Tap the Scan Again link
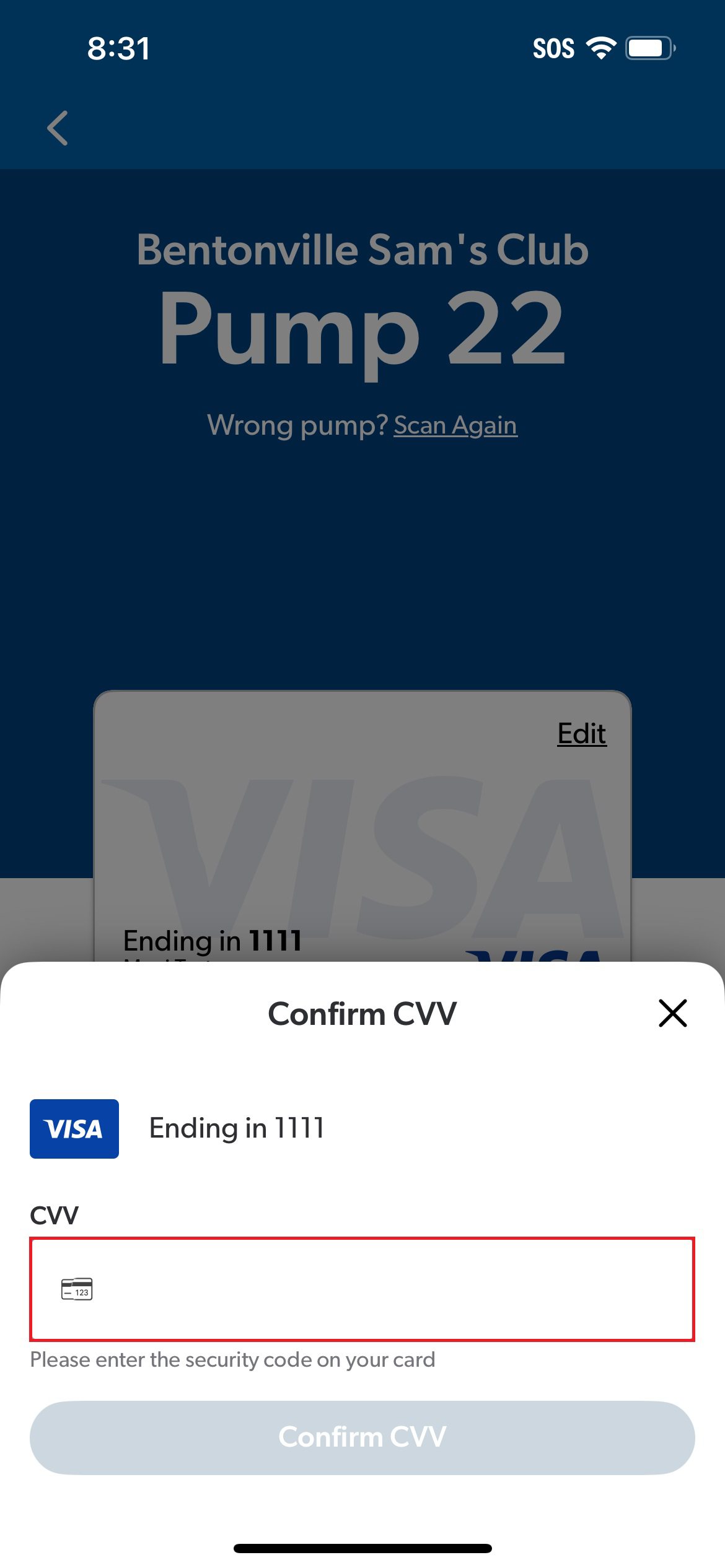This screenshot has width=725, height=1568. point(455,425)
